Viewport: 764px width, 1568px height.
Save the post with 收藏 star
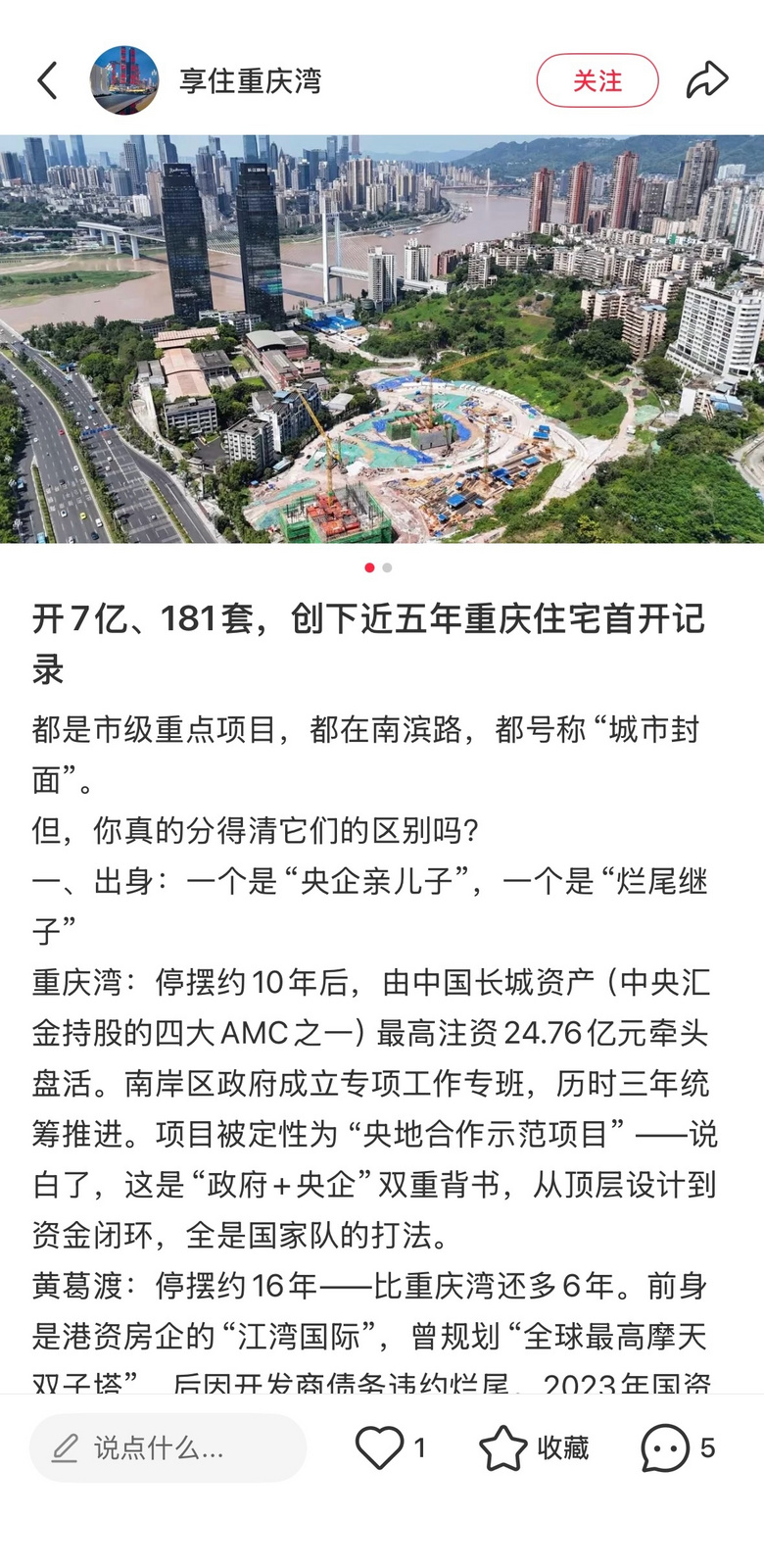coord(502,1447)
